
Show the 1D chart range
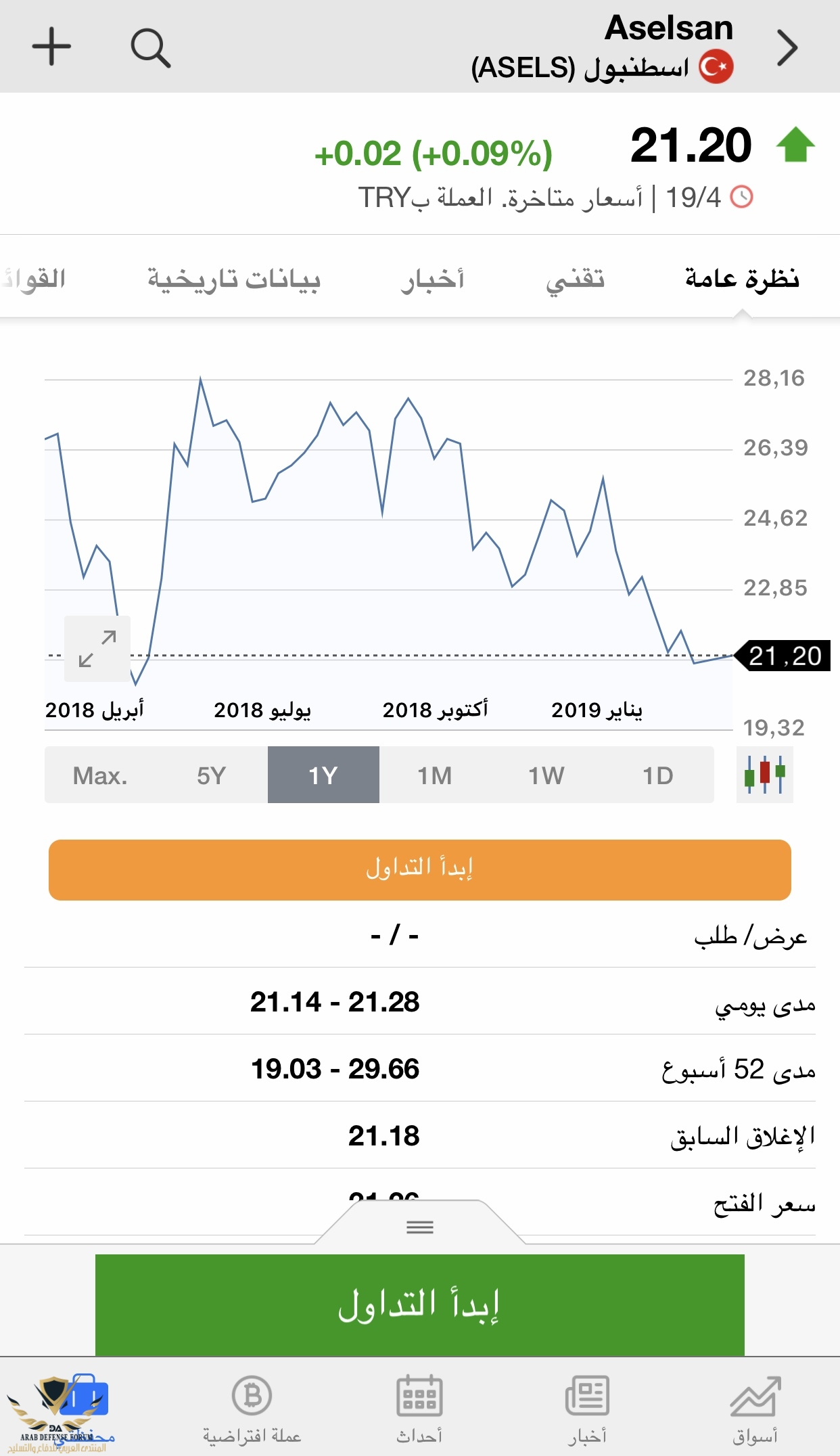[x=657, y=775]
